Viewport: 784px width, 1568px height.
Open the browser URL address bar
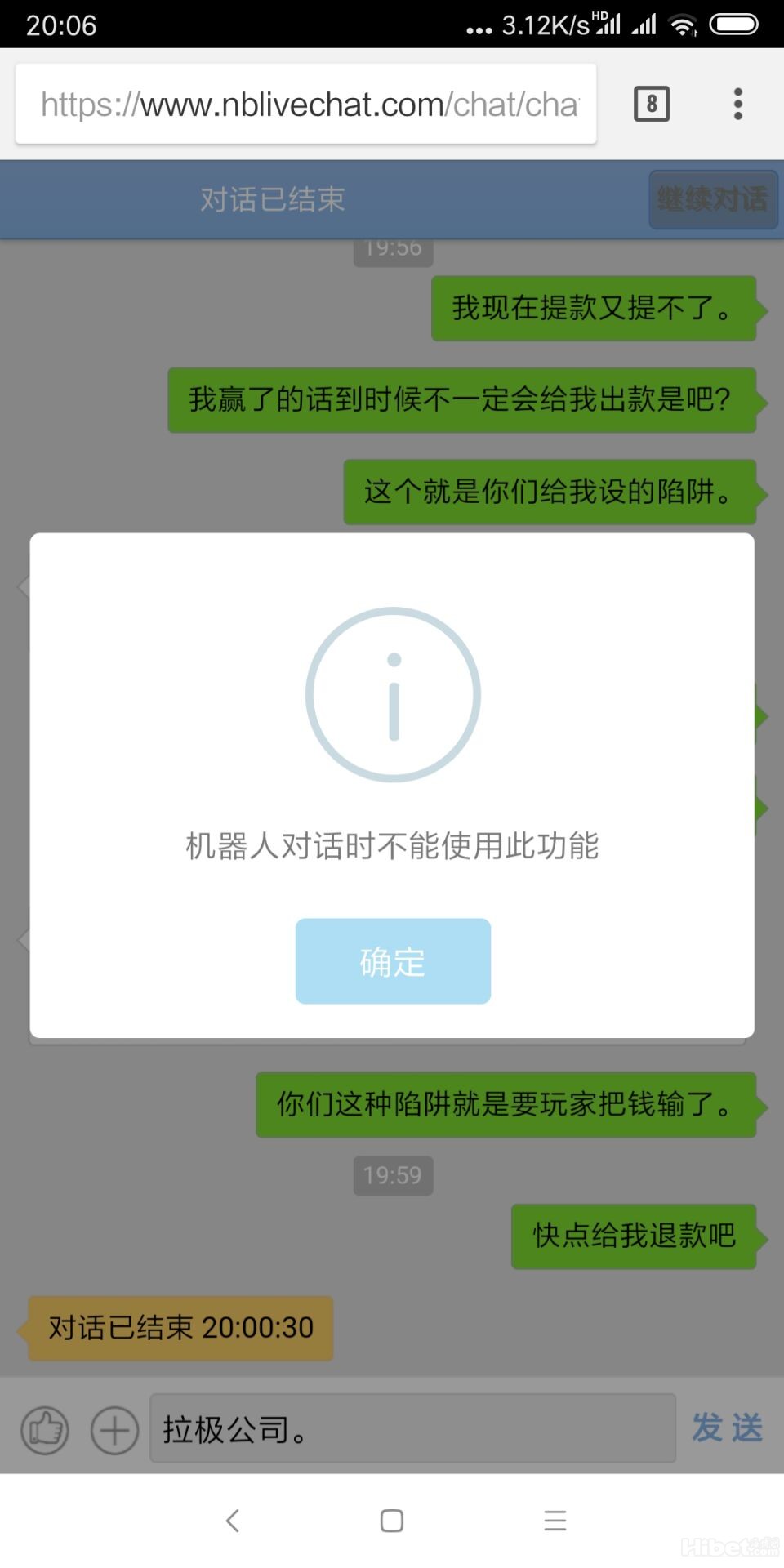click(x=306, y=105)
